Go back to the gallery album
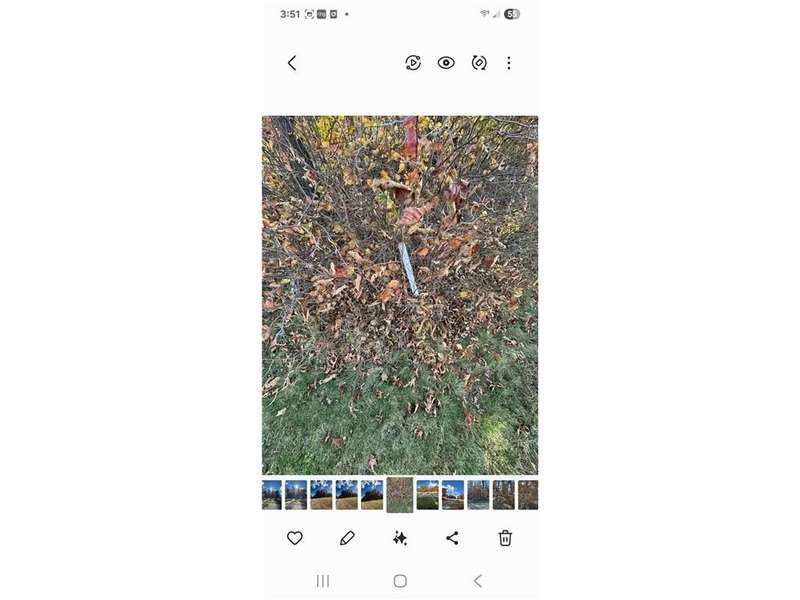The height and width of the screenshot is (600, 800). (x=292, y=63)
